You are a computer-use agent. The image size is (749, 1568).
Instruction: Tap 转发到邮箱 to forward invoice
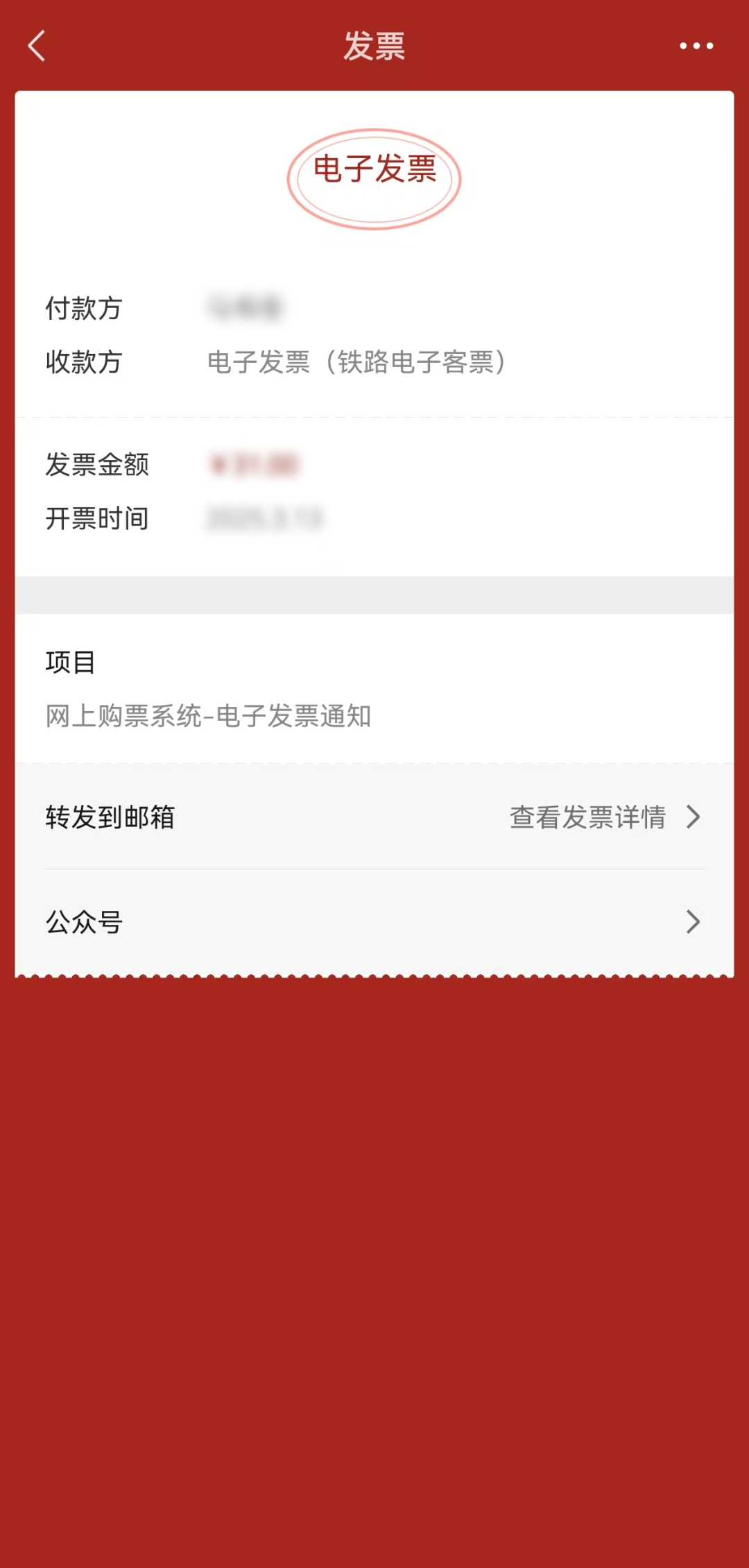click(109, 818)
